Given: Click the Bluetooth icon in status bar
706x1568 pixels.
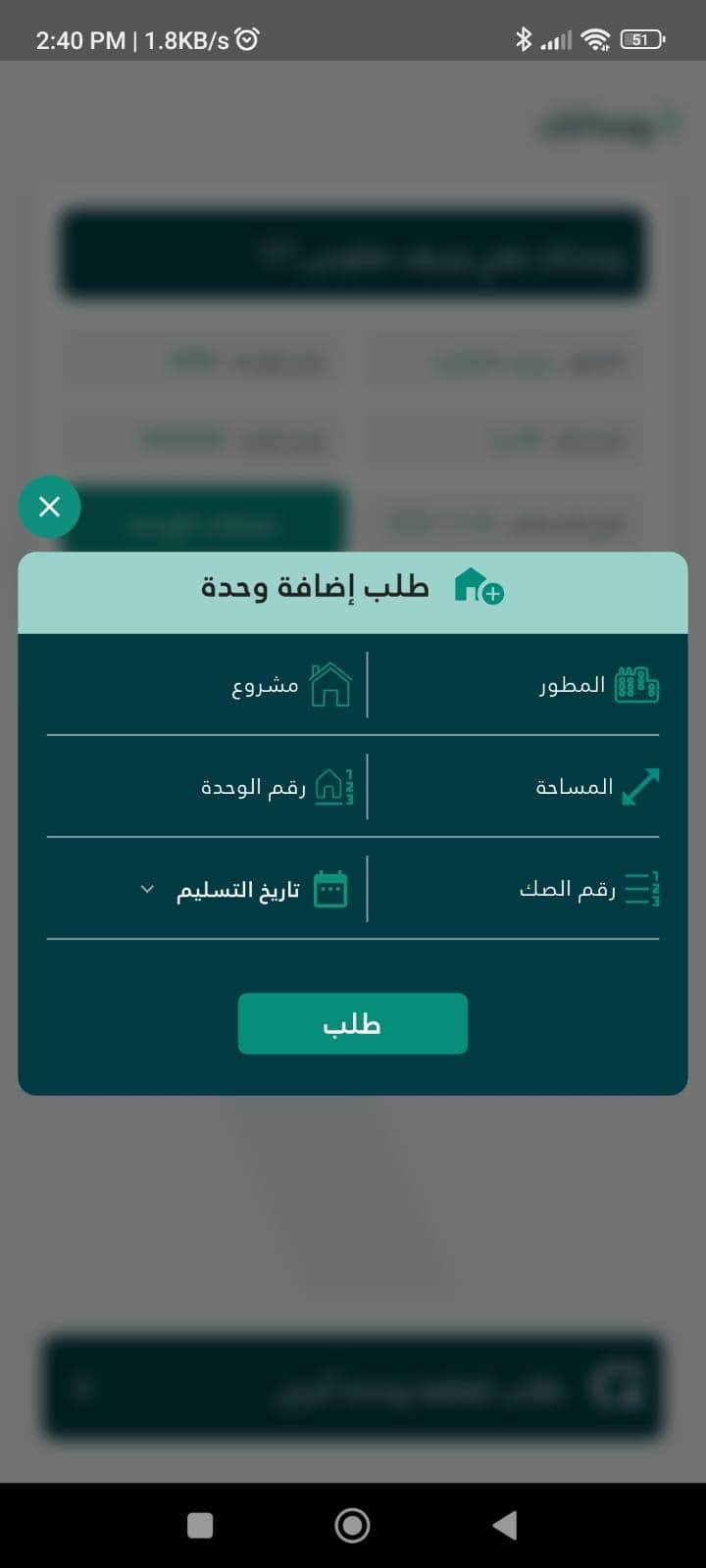Looking at the screenshot, I should (x=526, y=39).
